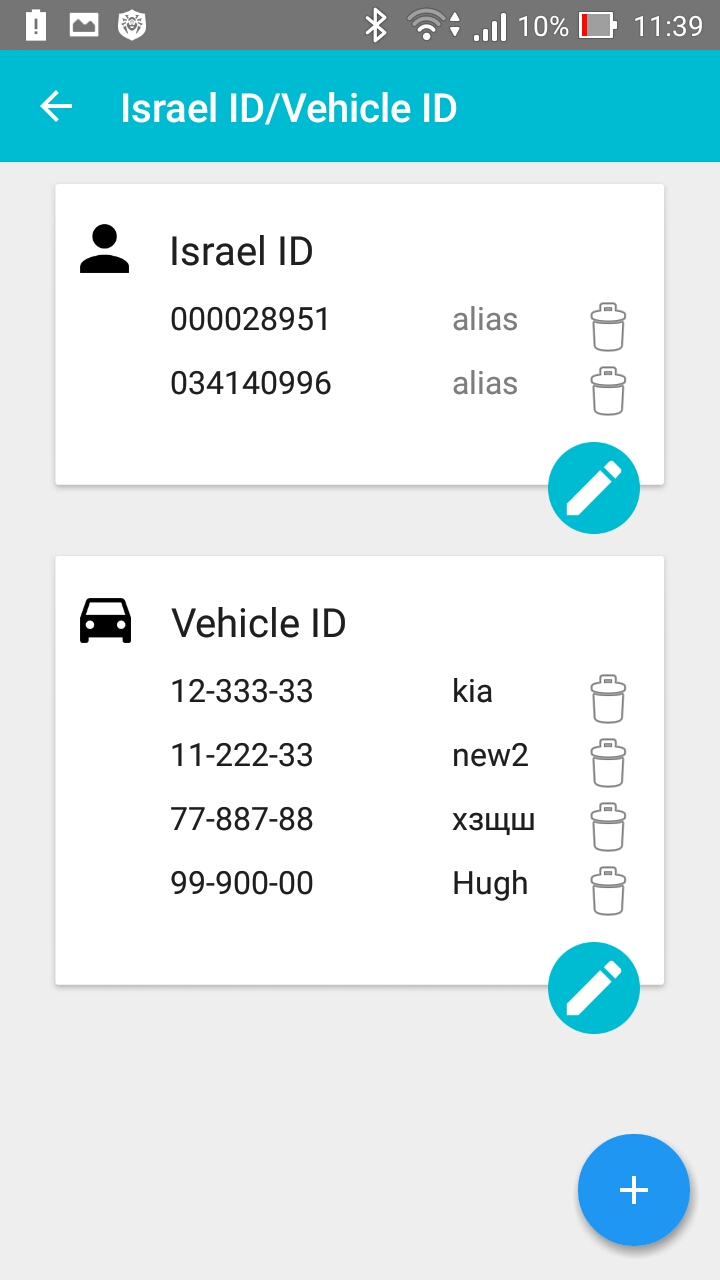Add a new ID with plus button

[634, 1190]
